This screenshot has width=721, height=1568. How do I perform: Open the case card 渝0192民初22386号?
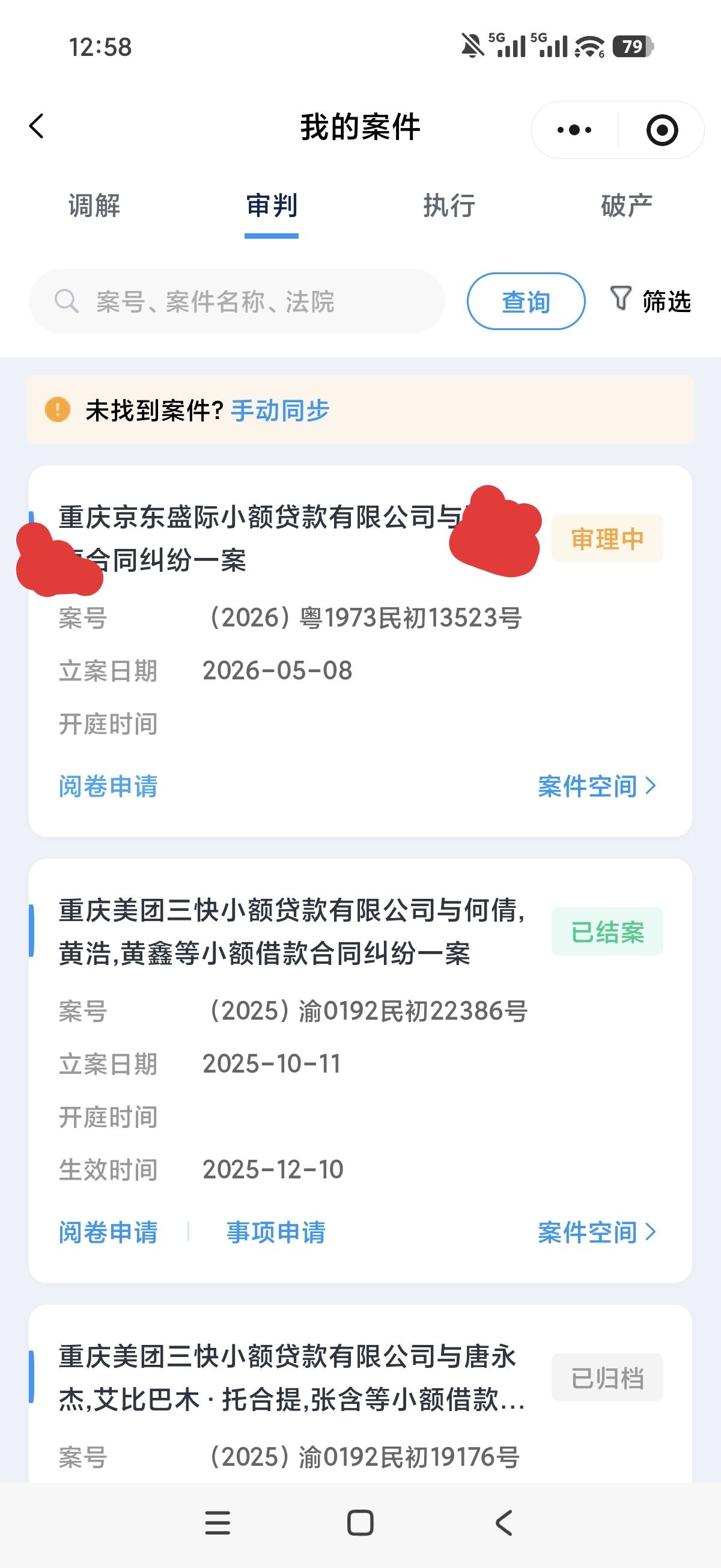pos(360,1071)
